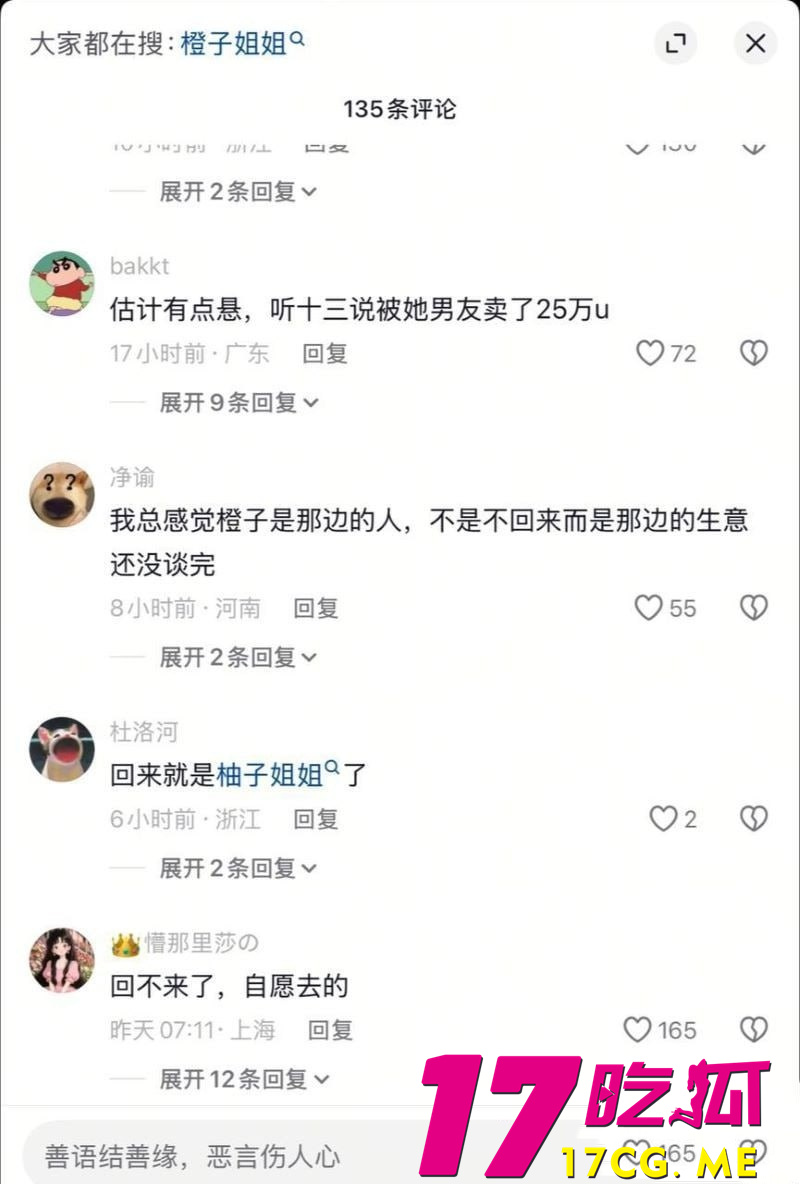Close the comments panel
The height and width of the screenshot is (1184, 800).
pyautogui.click(x=755, y=43)
